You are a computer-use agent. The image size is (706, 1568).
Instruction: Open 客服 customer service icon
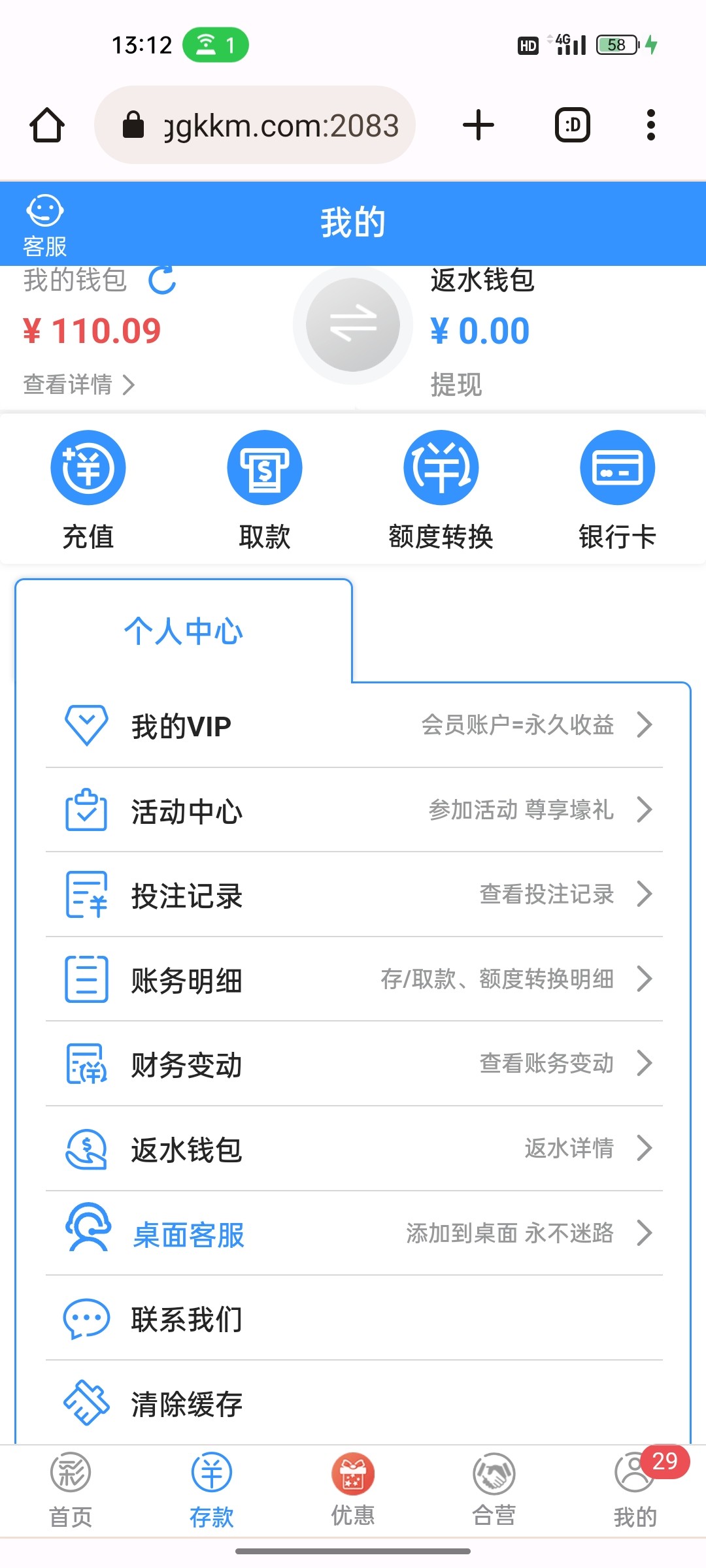(44, 225)
